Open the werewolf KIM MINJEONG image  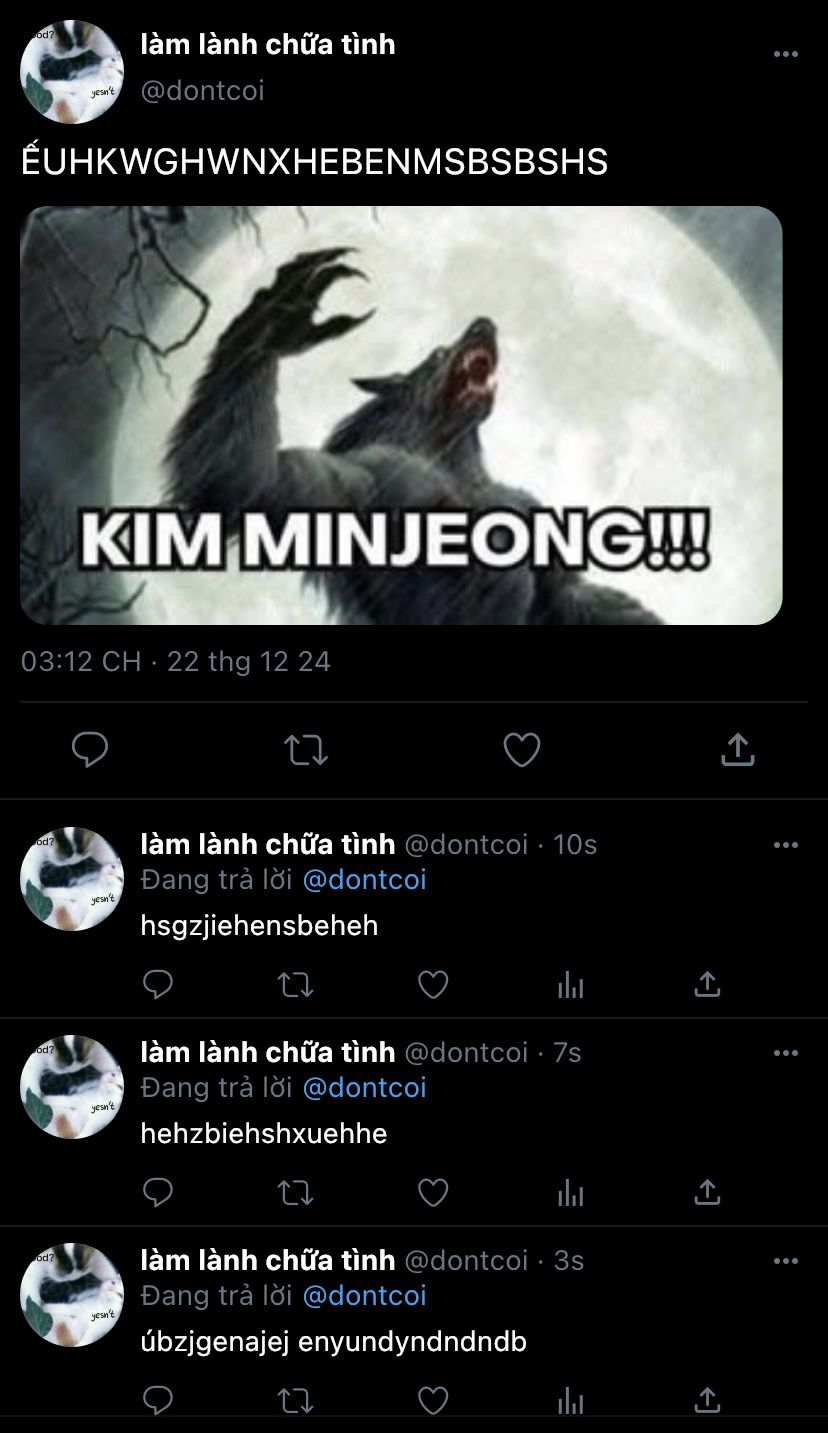click(x=401, y=415)
